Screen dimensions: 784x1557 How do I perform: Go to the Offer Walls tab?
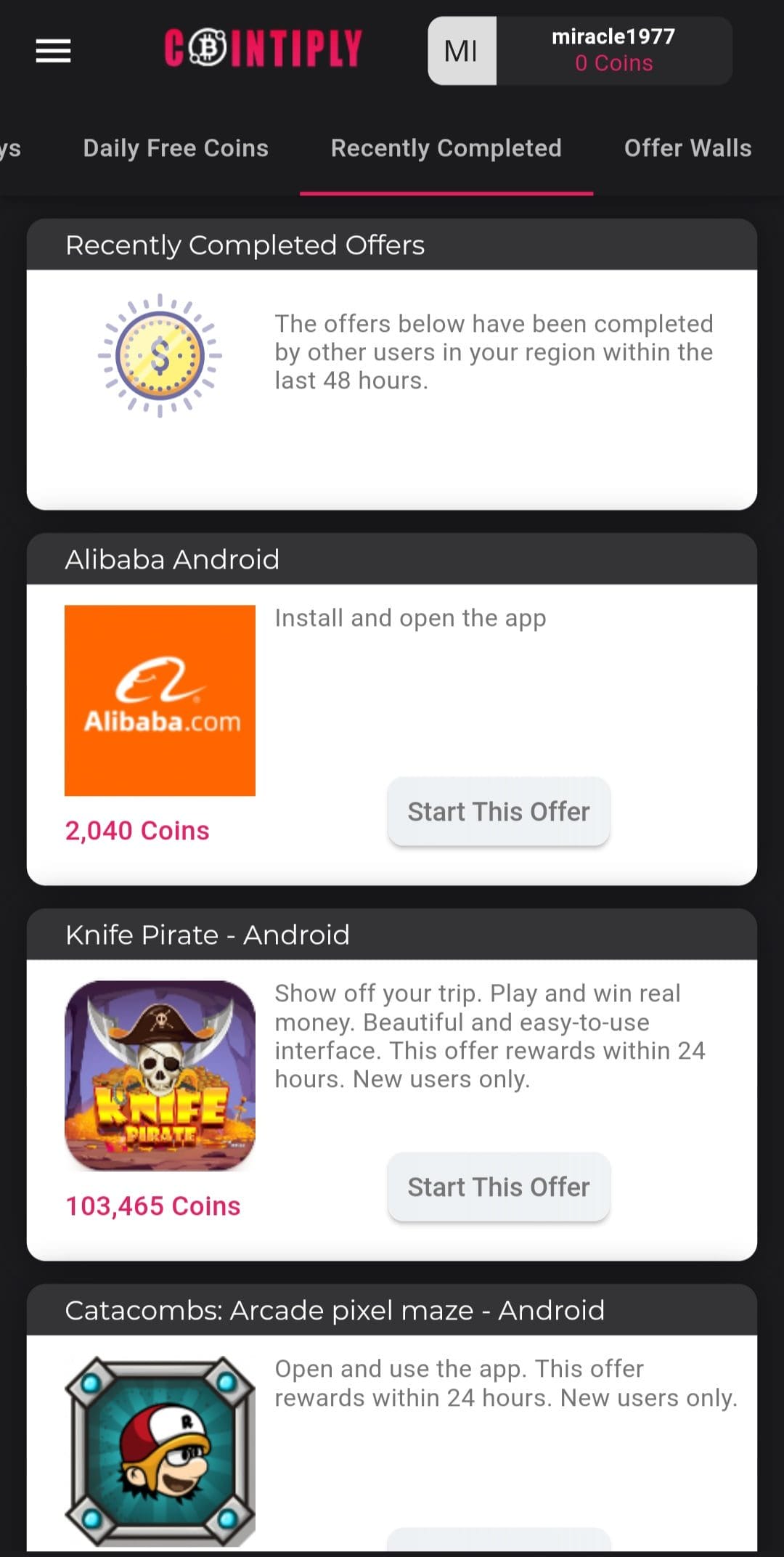(687, 148)
